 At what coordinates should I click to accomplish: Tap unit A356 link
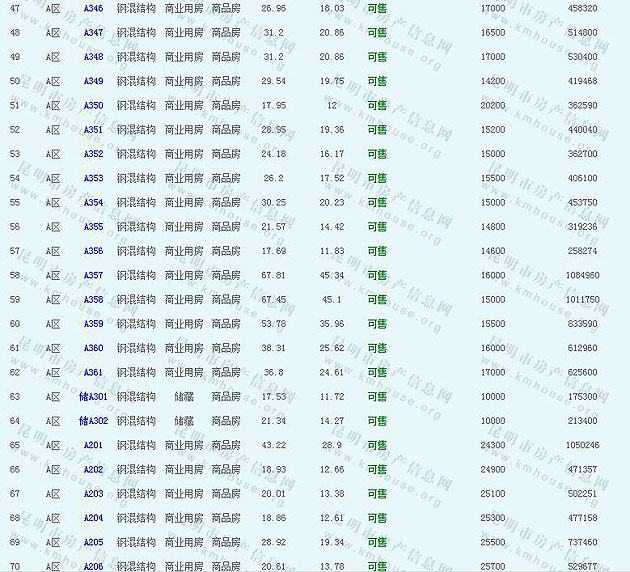[x=93, y=251]
